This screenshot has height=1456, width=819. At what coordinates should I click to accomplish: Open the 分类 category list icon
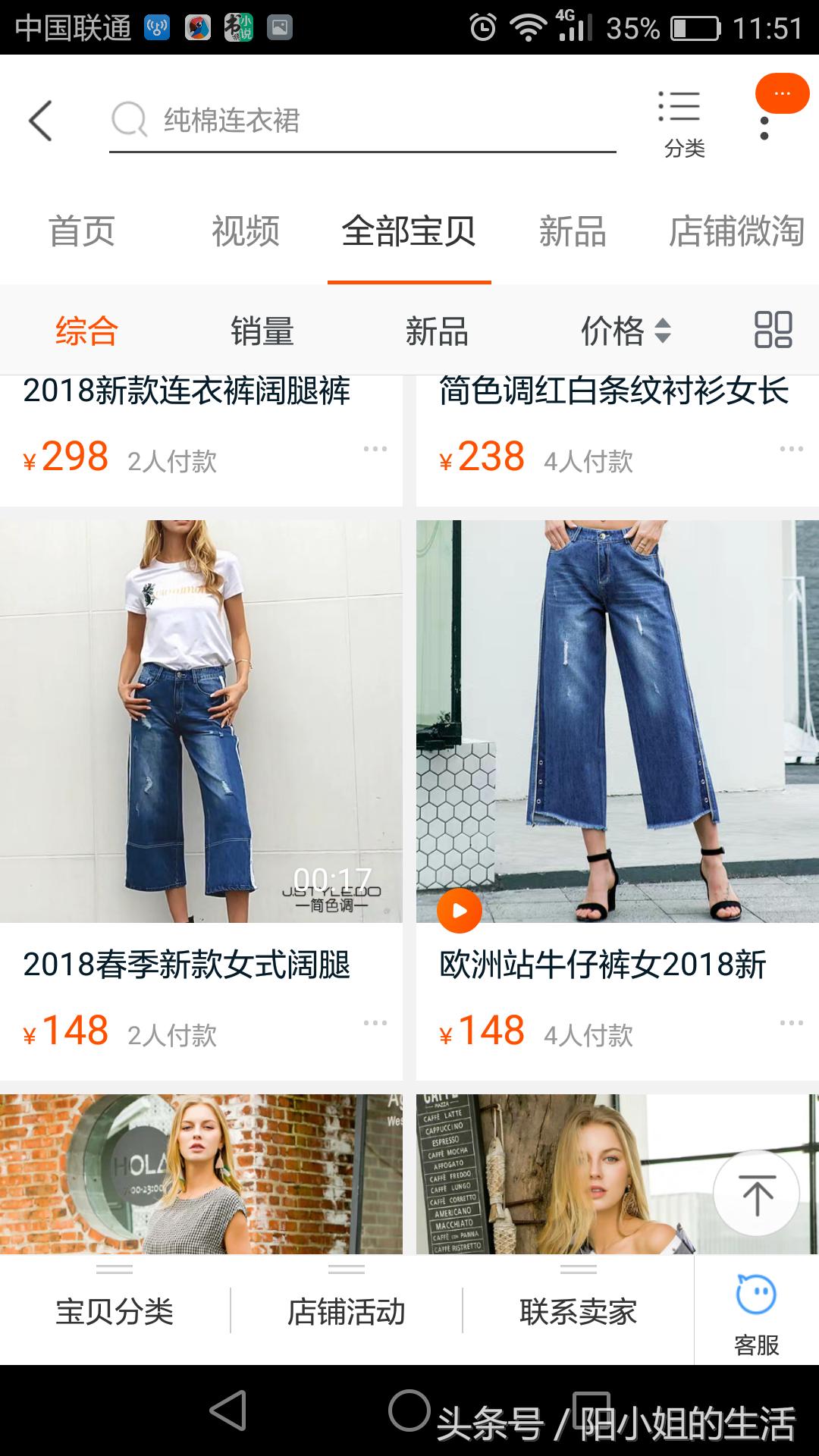(x=679, y=121)
